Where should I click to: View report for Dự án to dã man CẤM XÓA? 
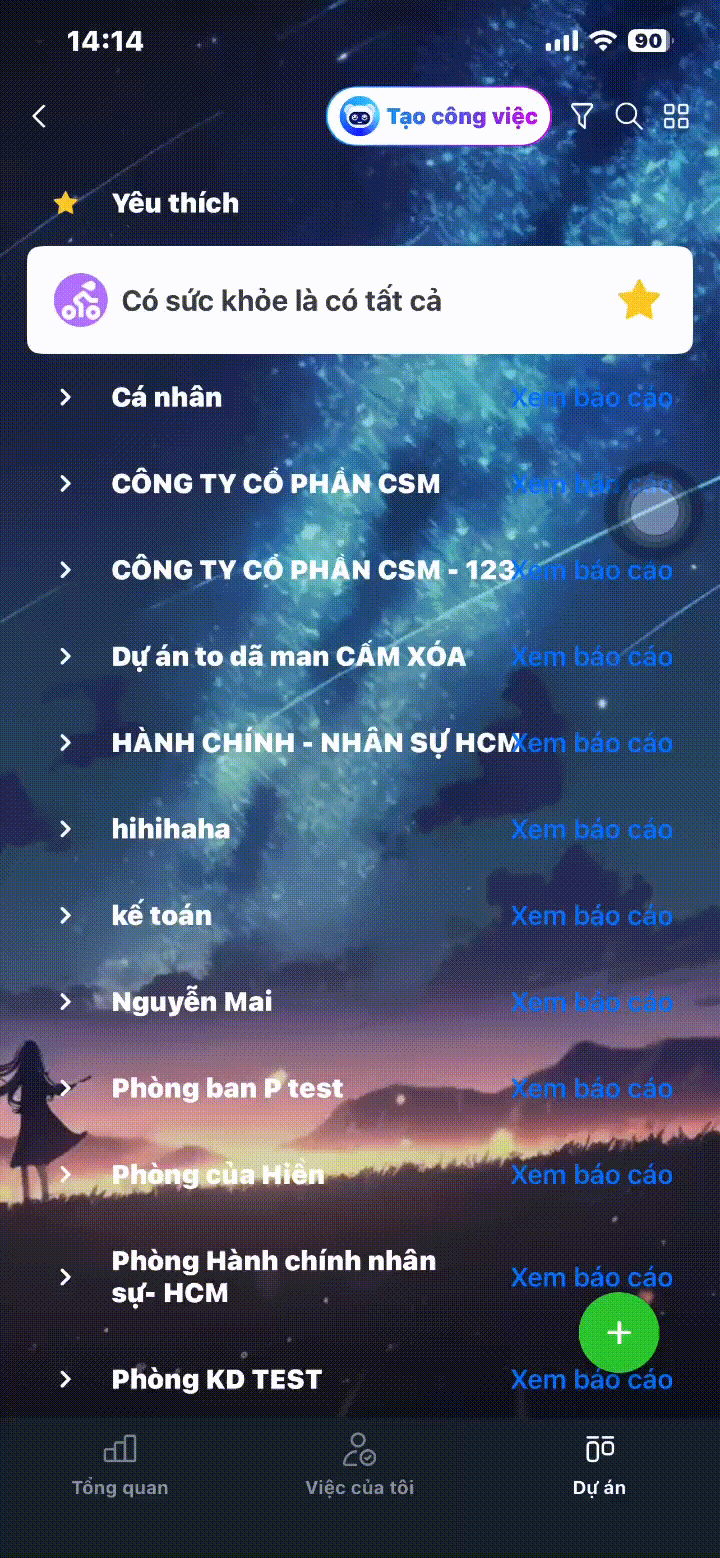591,657
